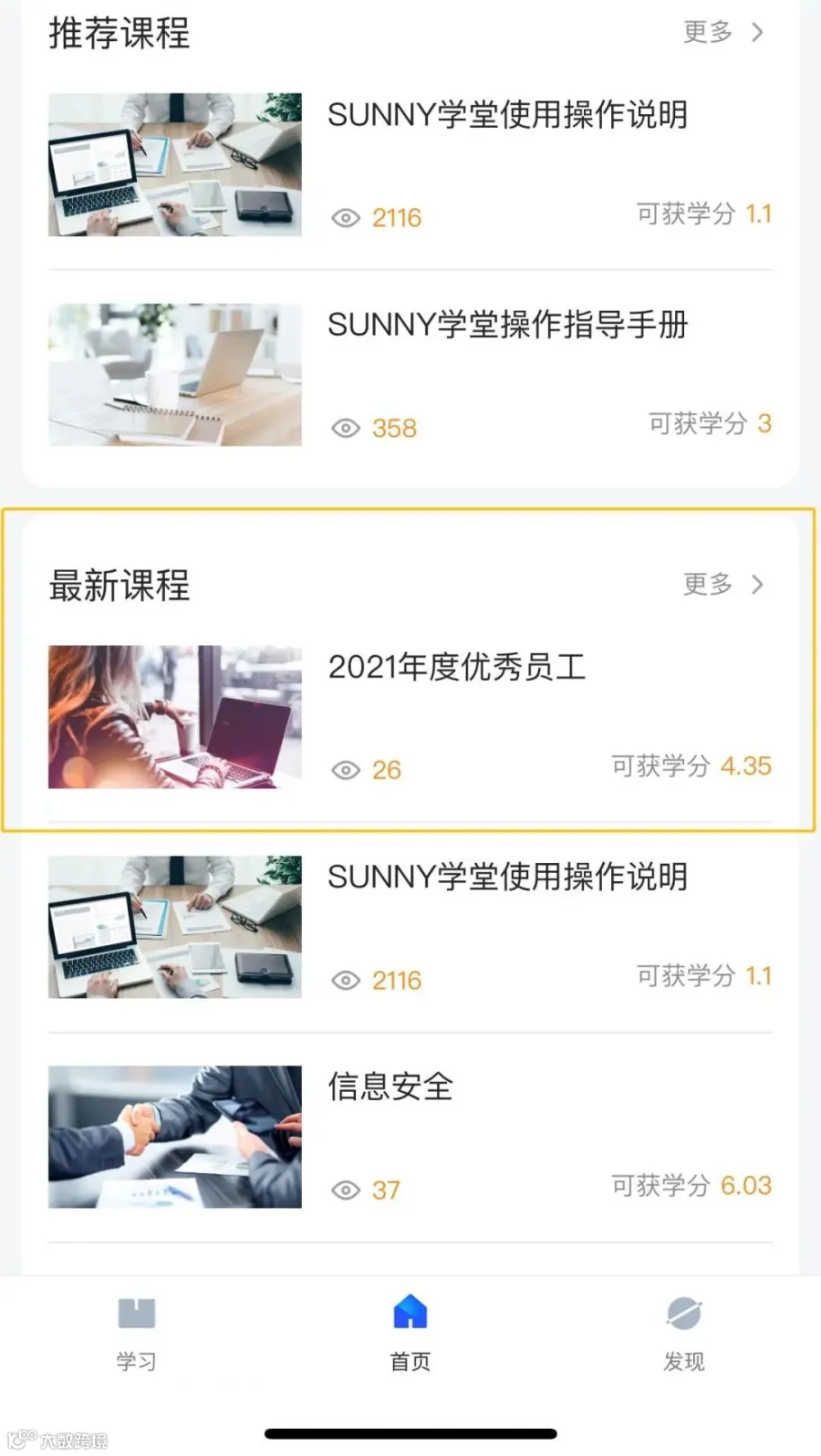The image size is (821, 1456).
Task: Open 更多 in the 最新课程 section
Action: 723,584
